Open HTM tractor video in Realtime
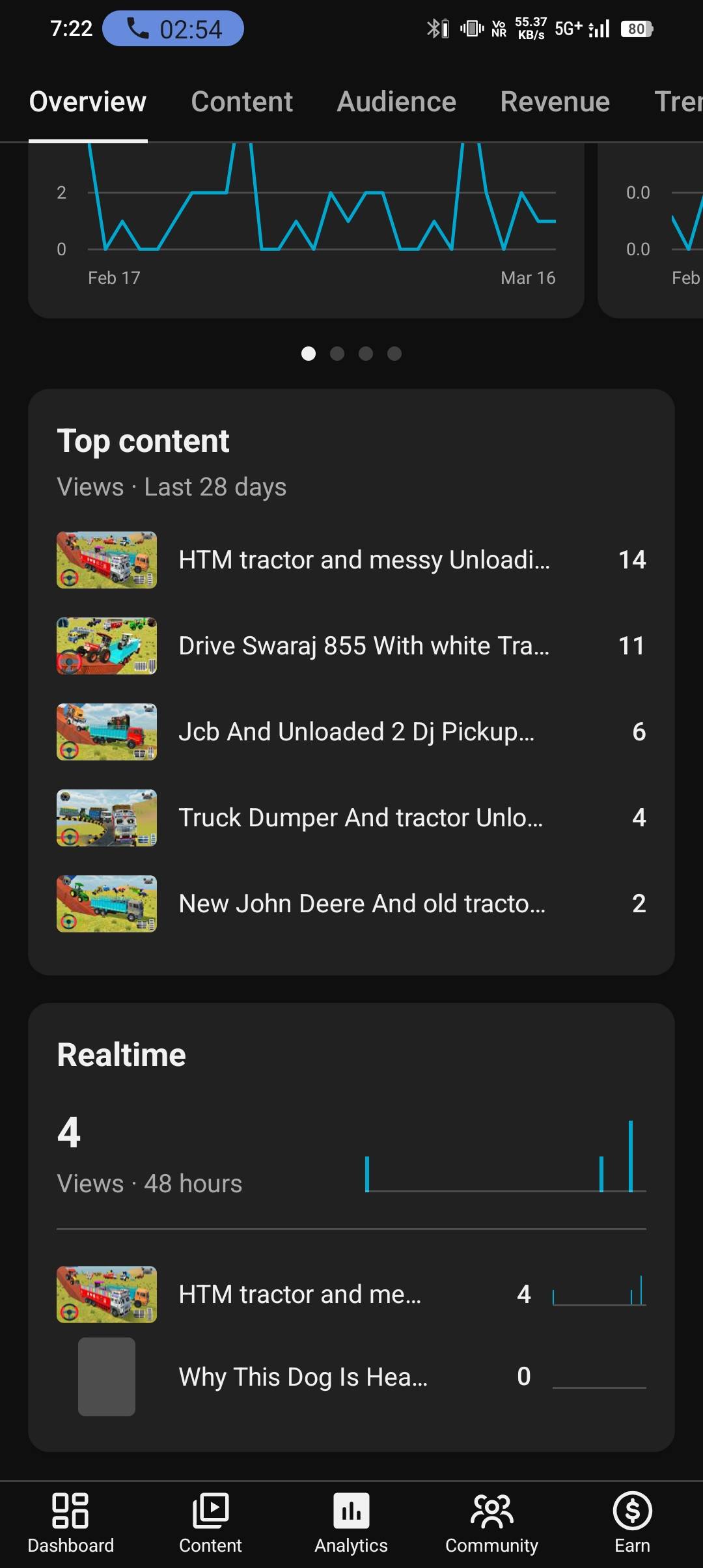 (x=299, y=1295)
